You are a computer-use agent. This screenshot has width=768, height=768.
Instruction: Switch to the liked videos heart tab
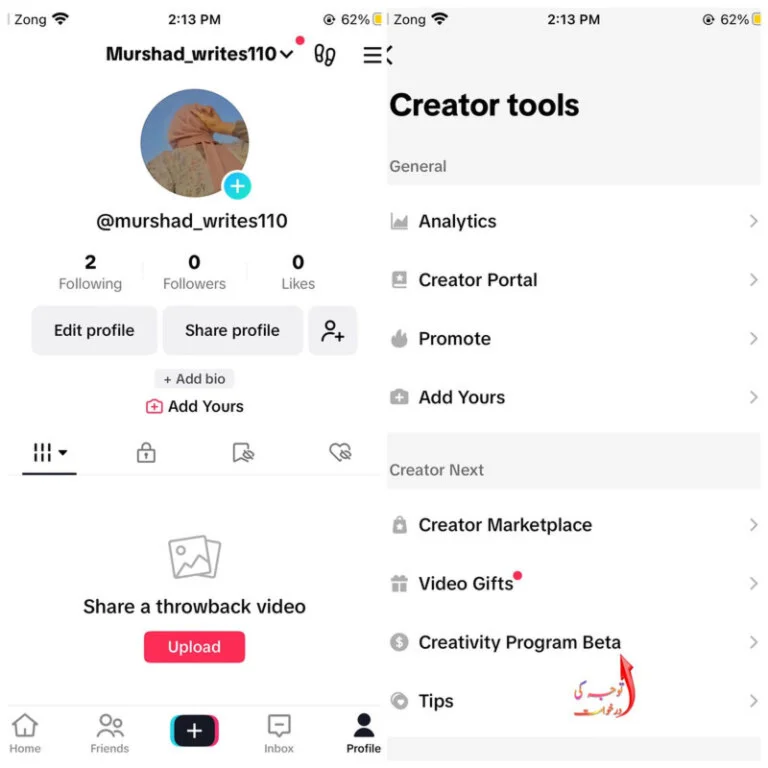pyautogui.click(x=340, y=453)
